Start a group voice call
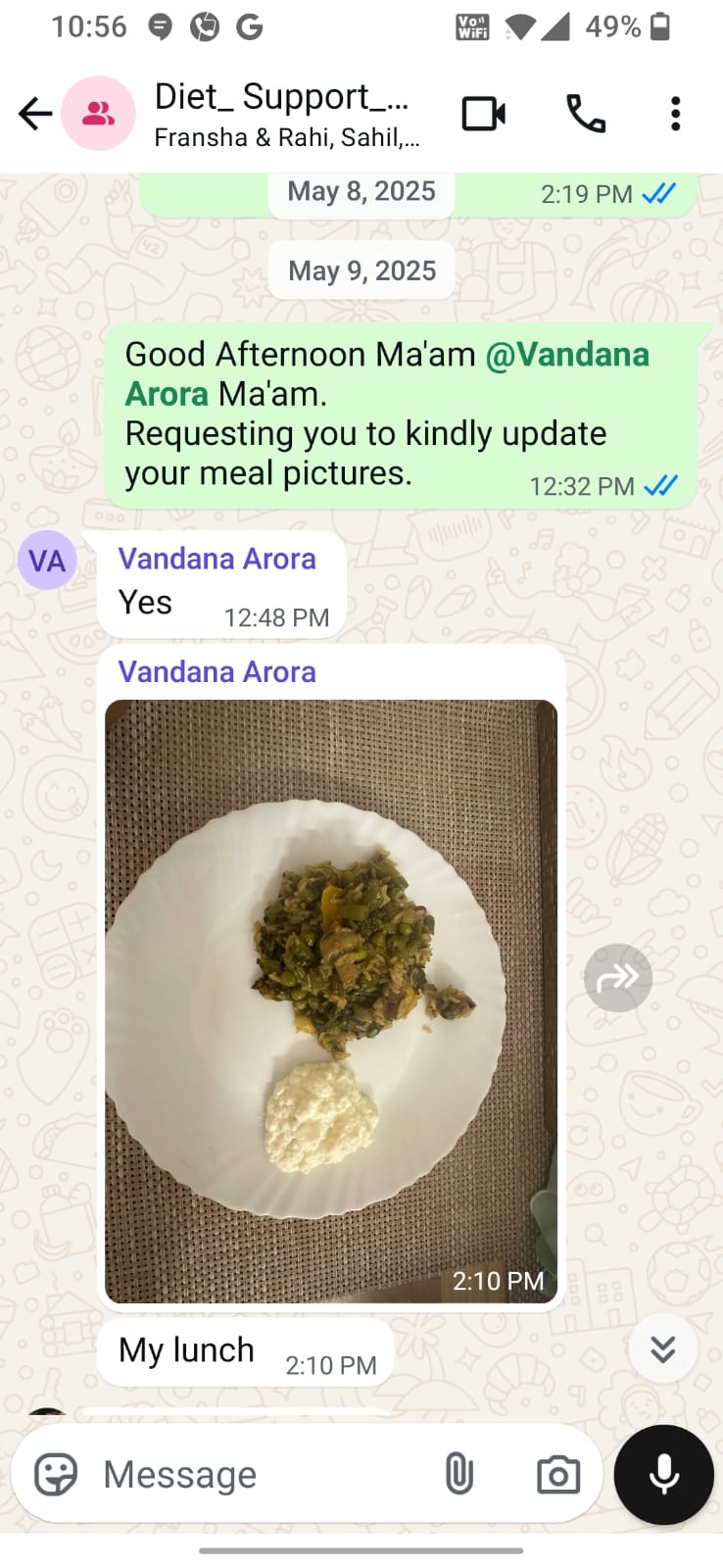The image size is (723, 1568). click(x=586, y=114)
